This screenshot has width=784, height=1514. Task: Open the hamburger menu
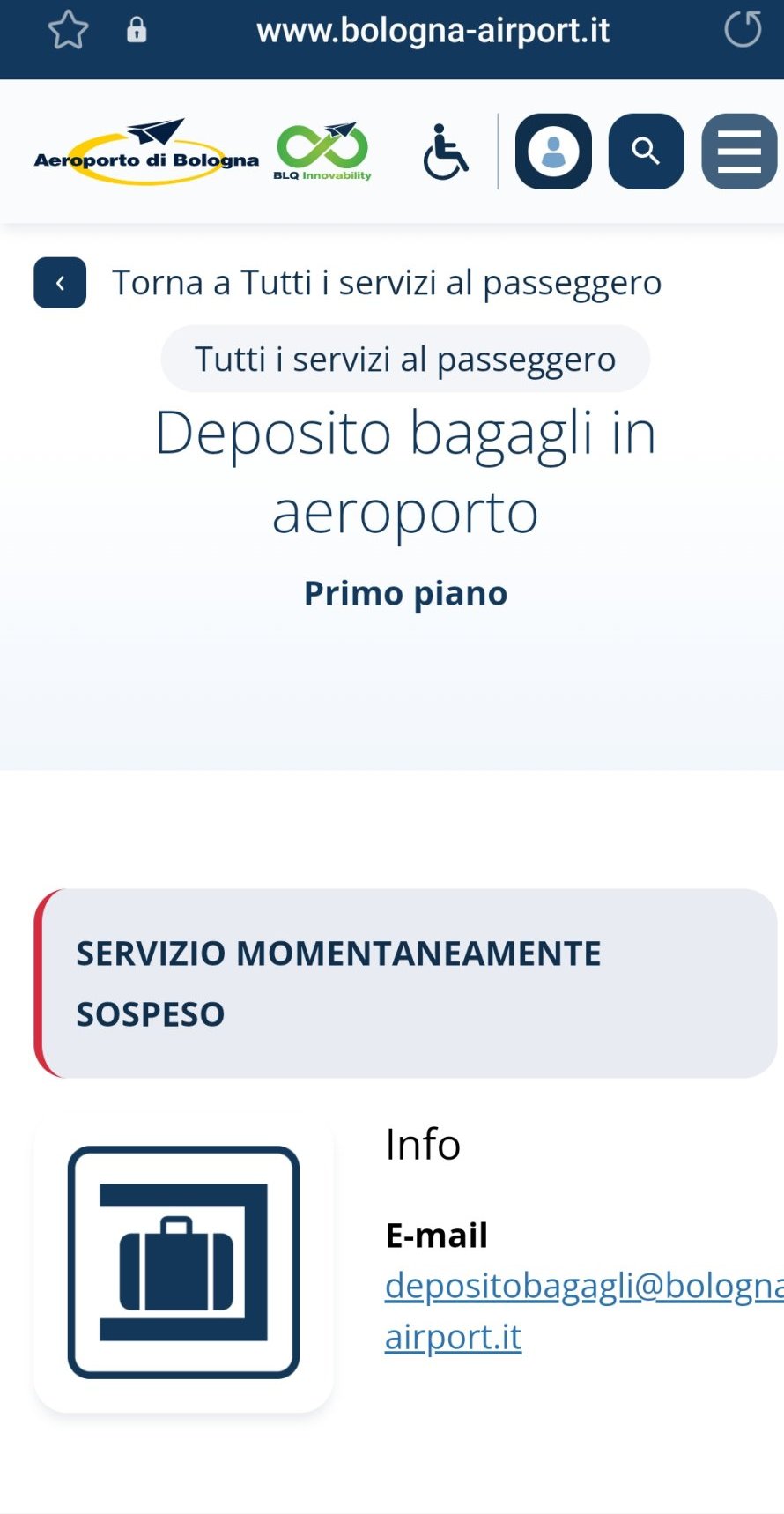[x=738, y=152]
